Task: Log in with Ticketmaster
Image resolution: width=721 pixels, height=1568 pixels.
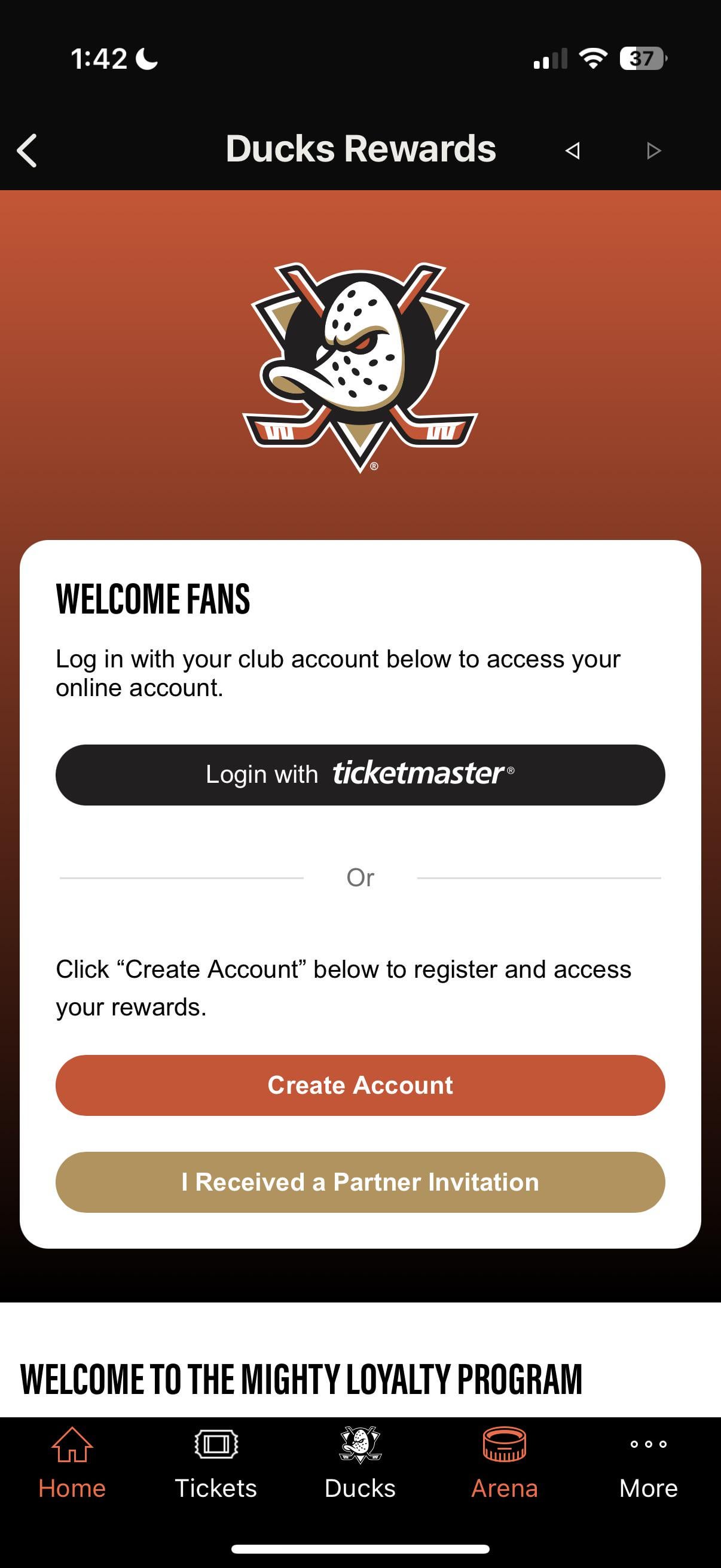Action: (x=360, y=774)
